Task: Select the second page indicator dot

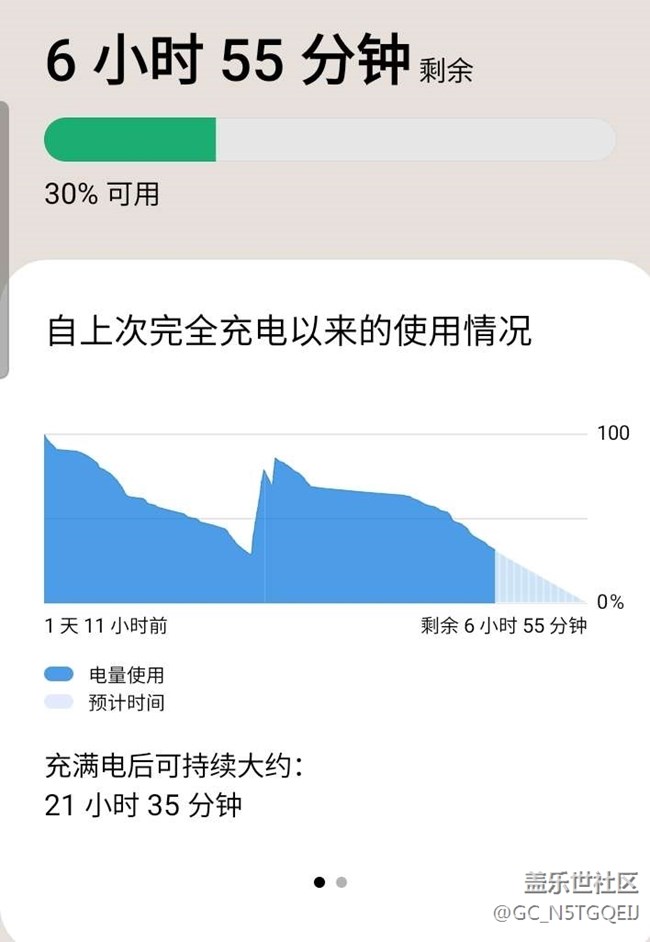Action: [x=342, y=882]
